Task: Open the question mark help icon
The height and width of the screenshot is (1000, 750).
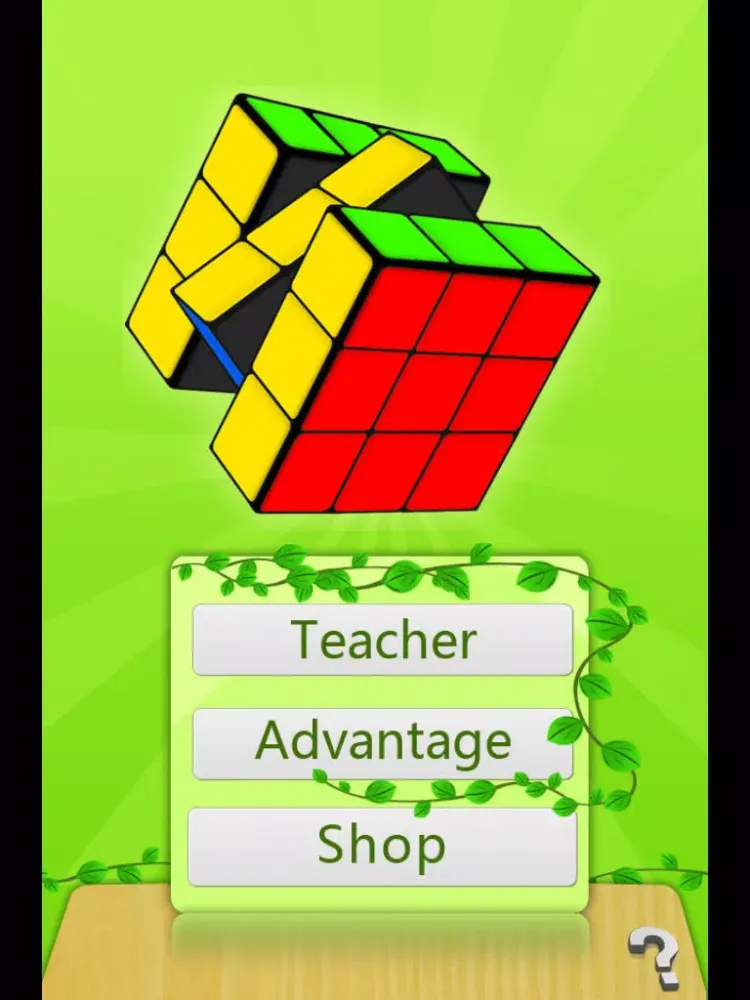Action: (x=654, y=957)
